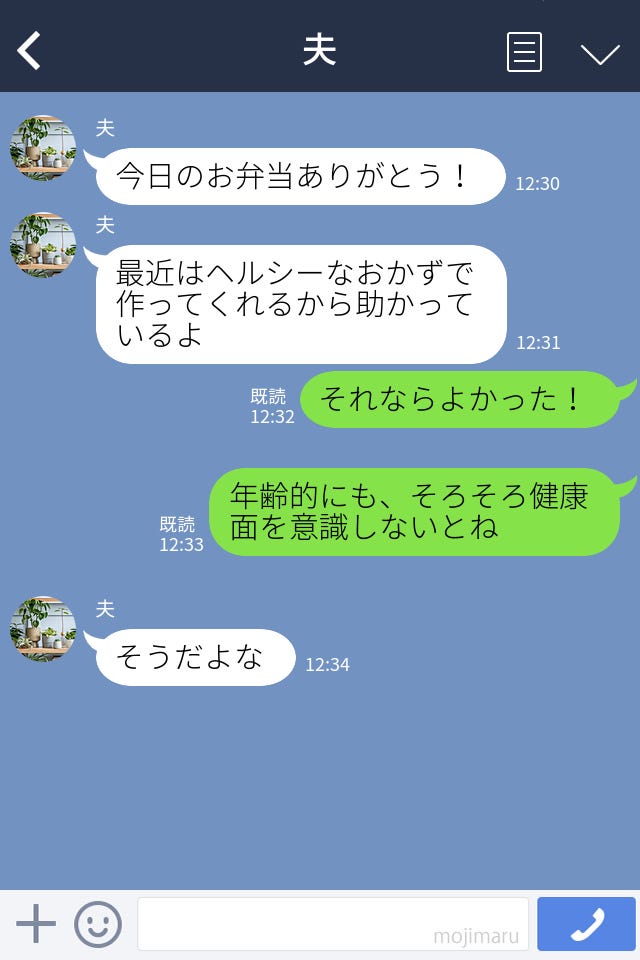Expand the chat options chevron

[600, 54]
